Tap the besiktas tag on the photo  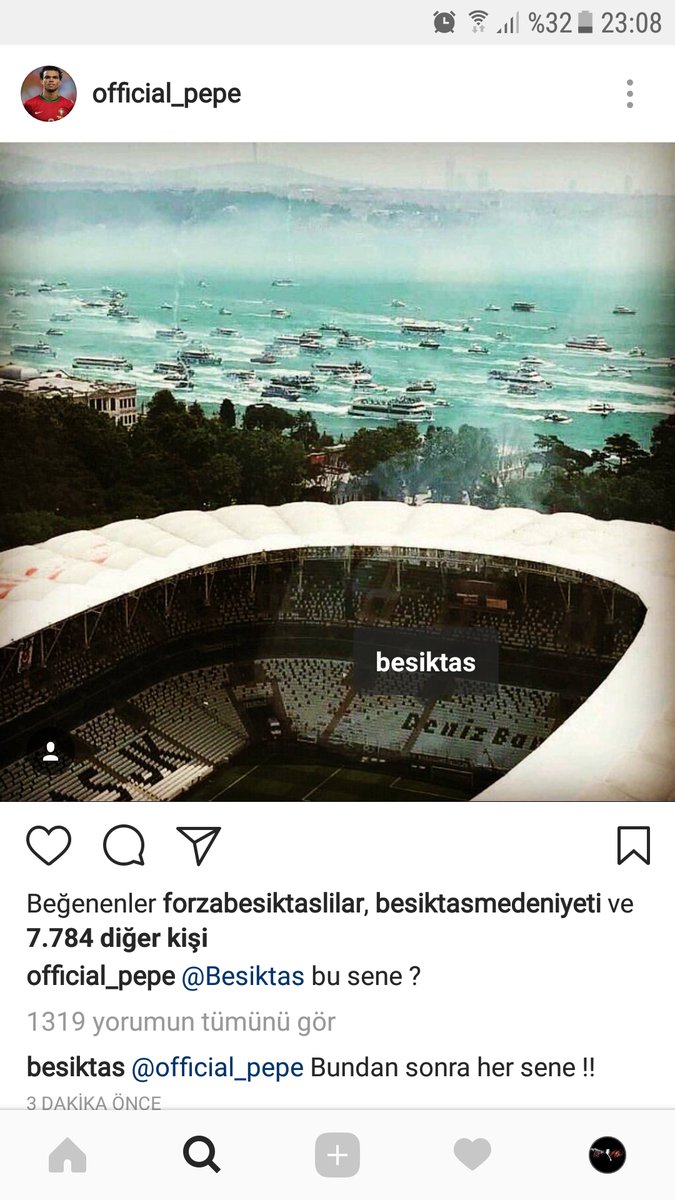coord(425,662)
